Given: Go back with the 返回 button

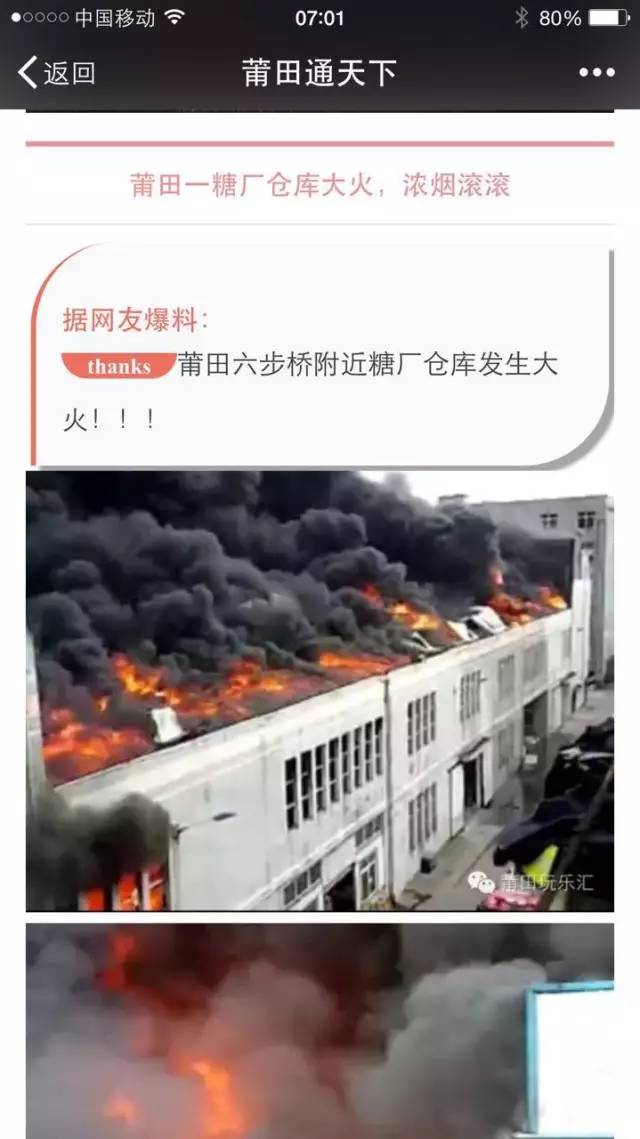Looking at the screenshot, I should tap(57, 73).
